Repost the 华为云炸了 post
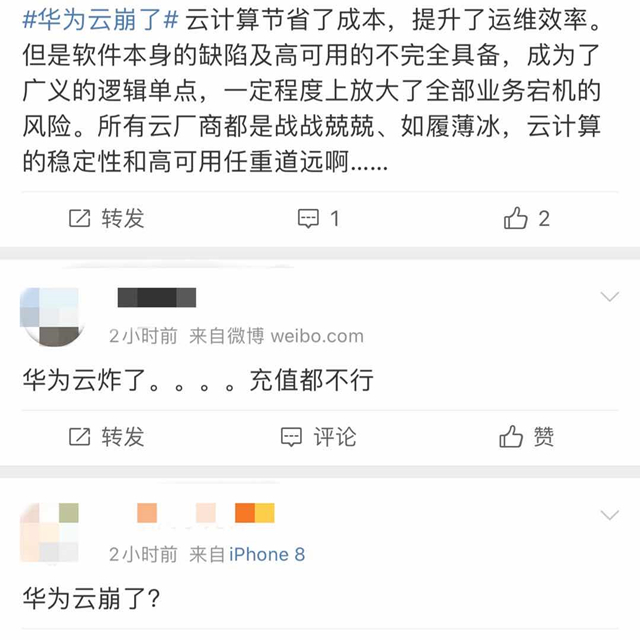 [x=106, y=437]
